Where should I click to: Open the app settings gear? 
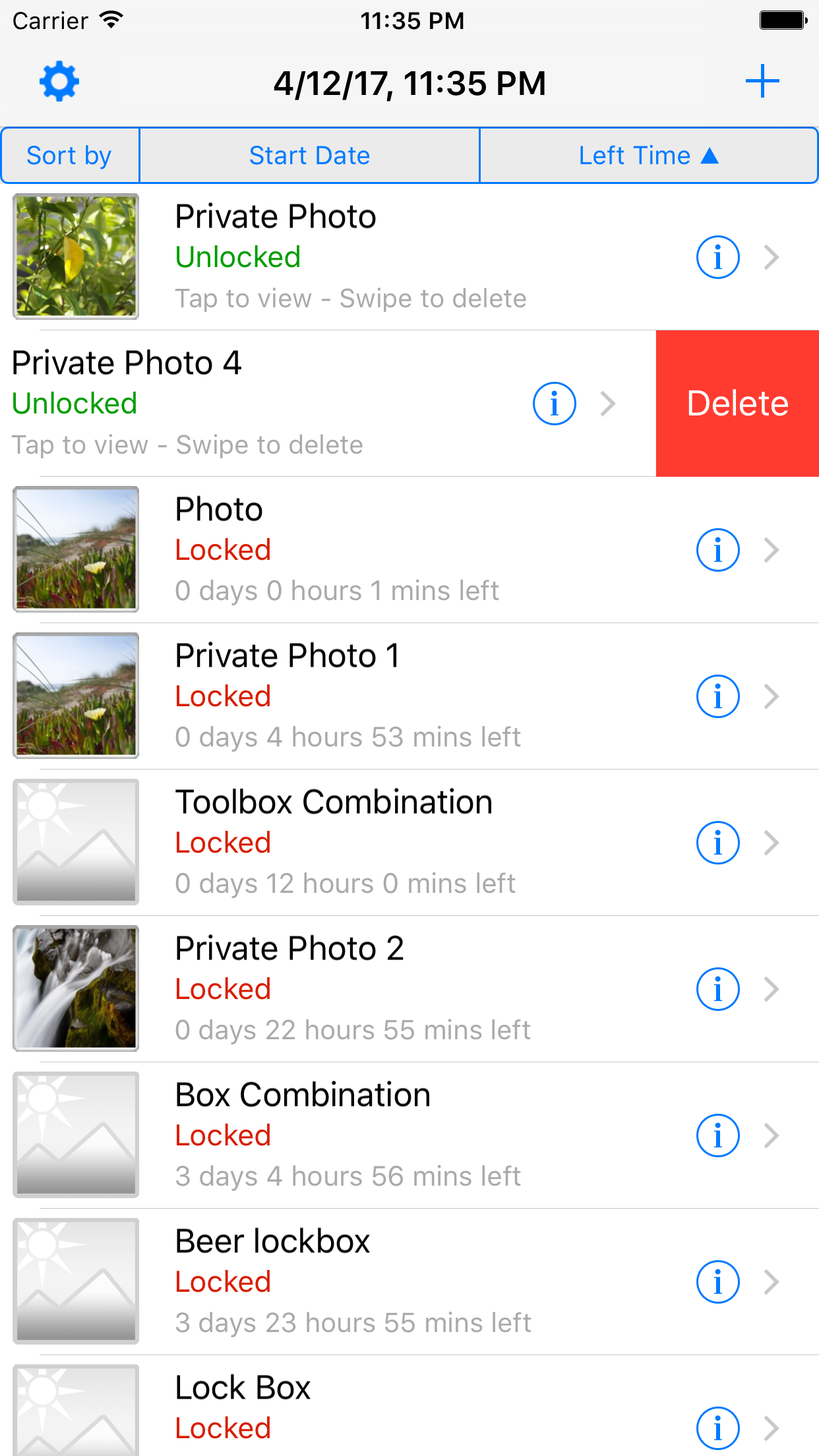click(x=59, y=81)
